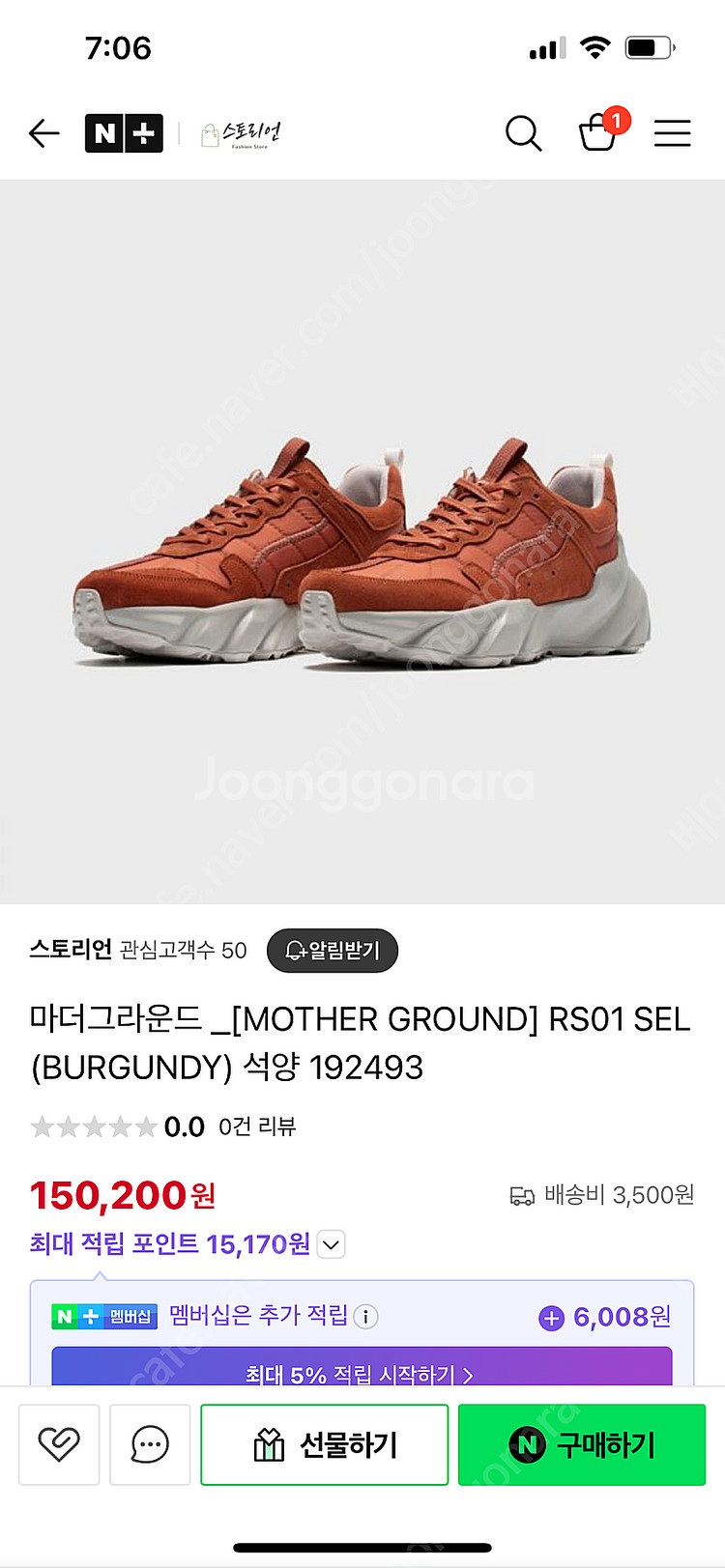Open info icon next to 멤버십은 추가 적립

point(365,1316)
